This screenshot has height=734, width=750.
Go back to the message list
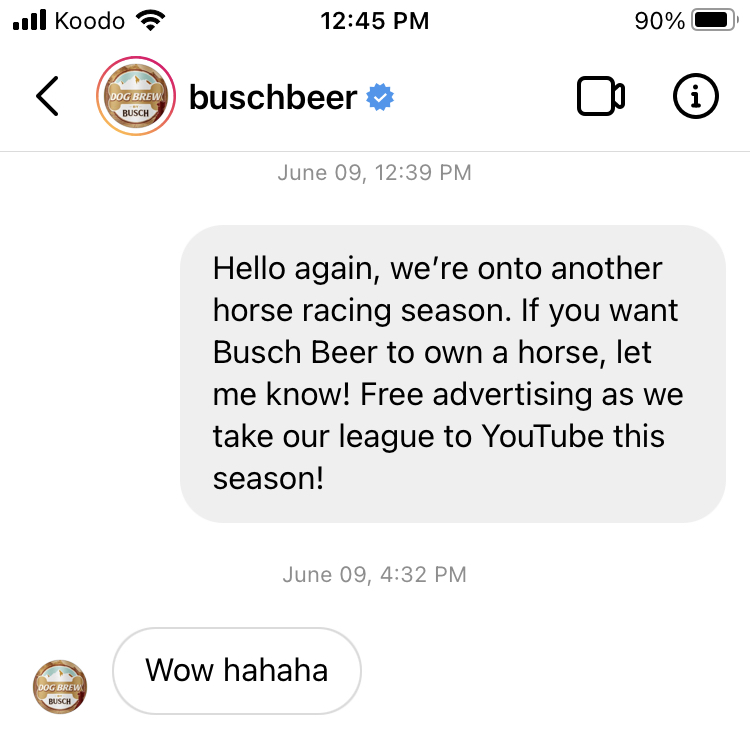47,96
